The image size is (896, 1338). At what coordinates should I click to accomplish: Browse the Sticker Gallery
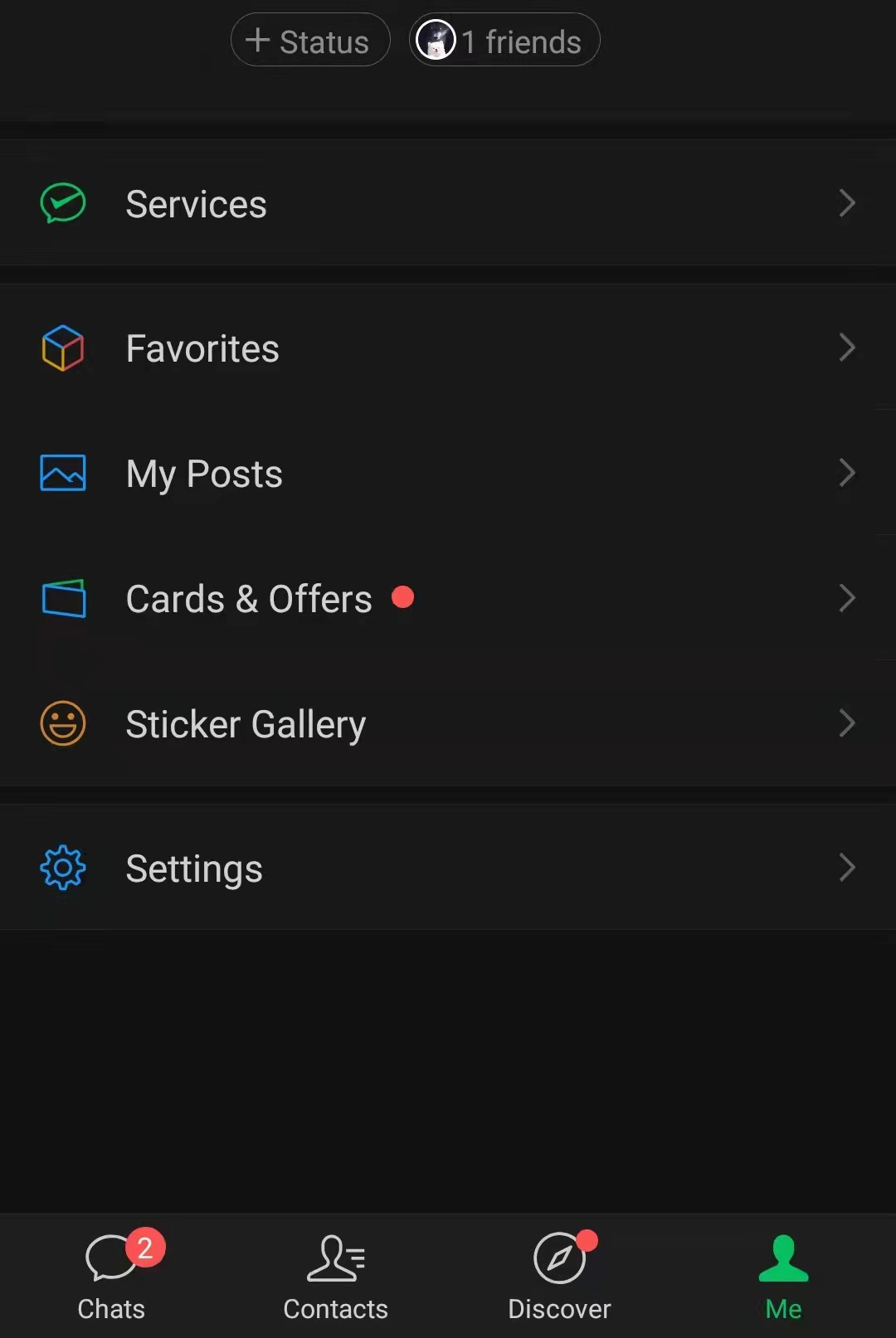[448, 724]
